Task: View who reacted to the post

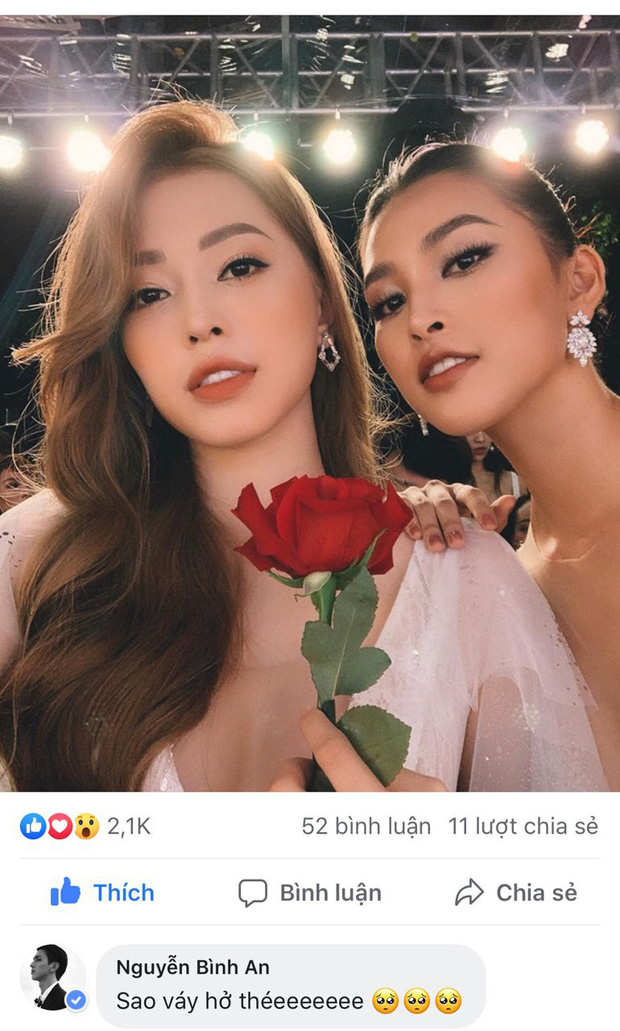Action: pos(85,826)
